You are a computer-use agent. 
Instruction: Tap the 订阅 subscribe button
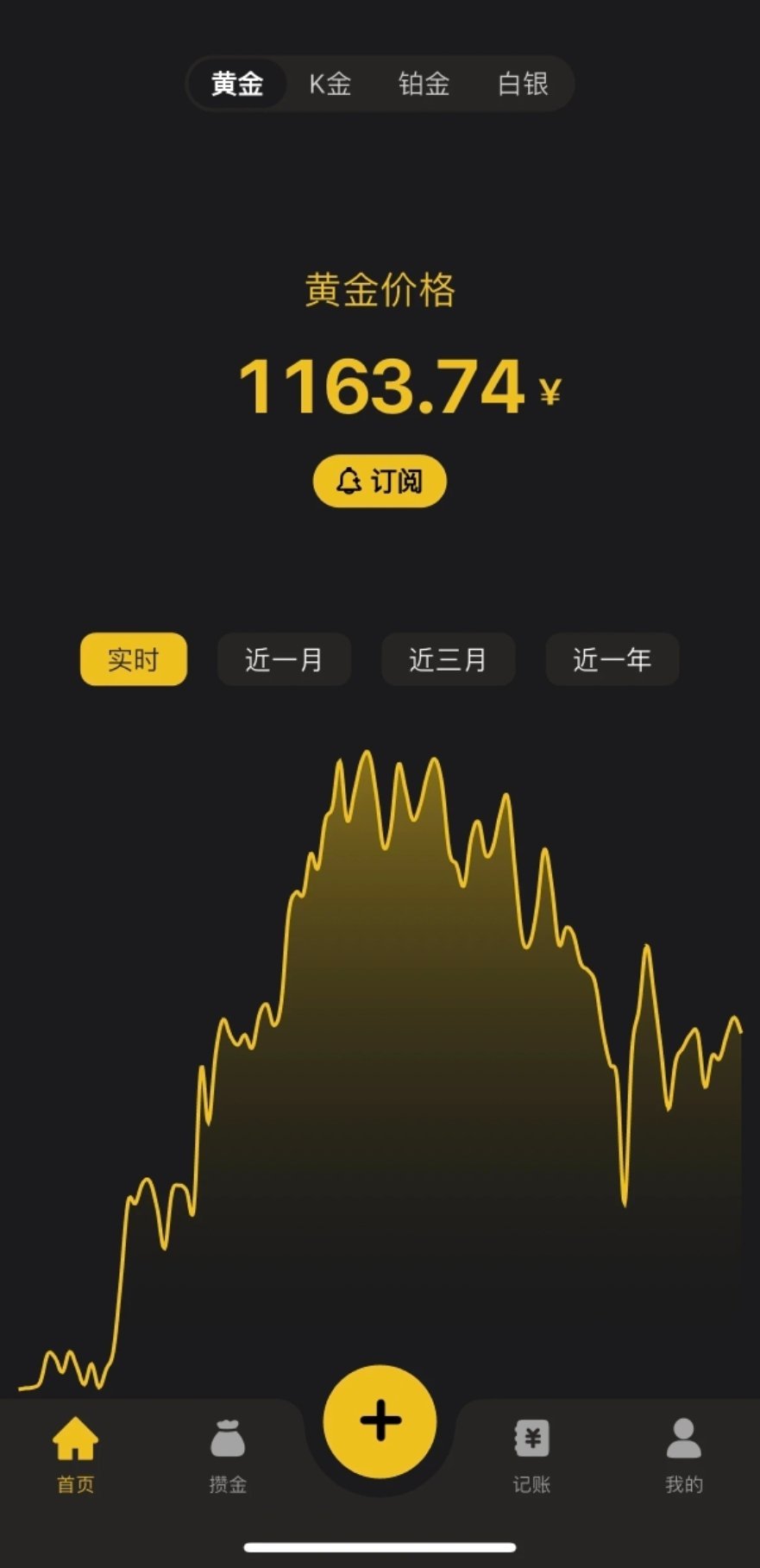[380, 482]
